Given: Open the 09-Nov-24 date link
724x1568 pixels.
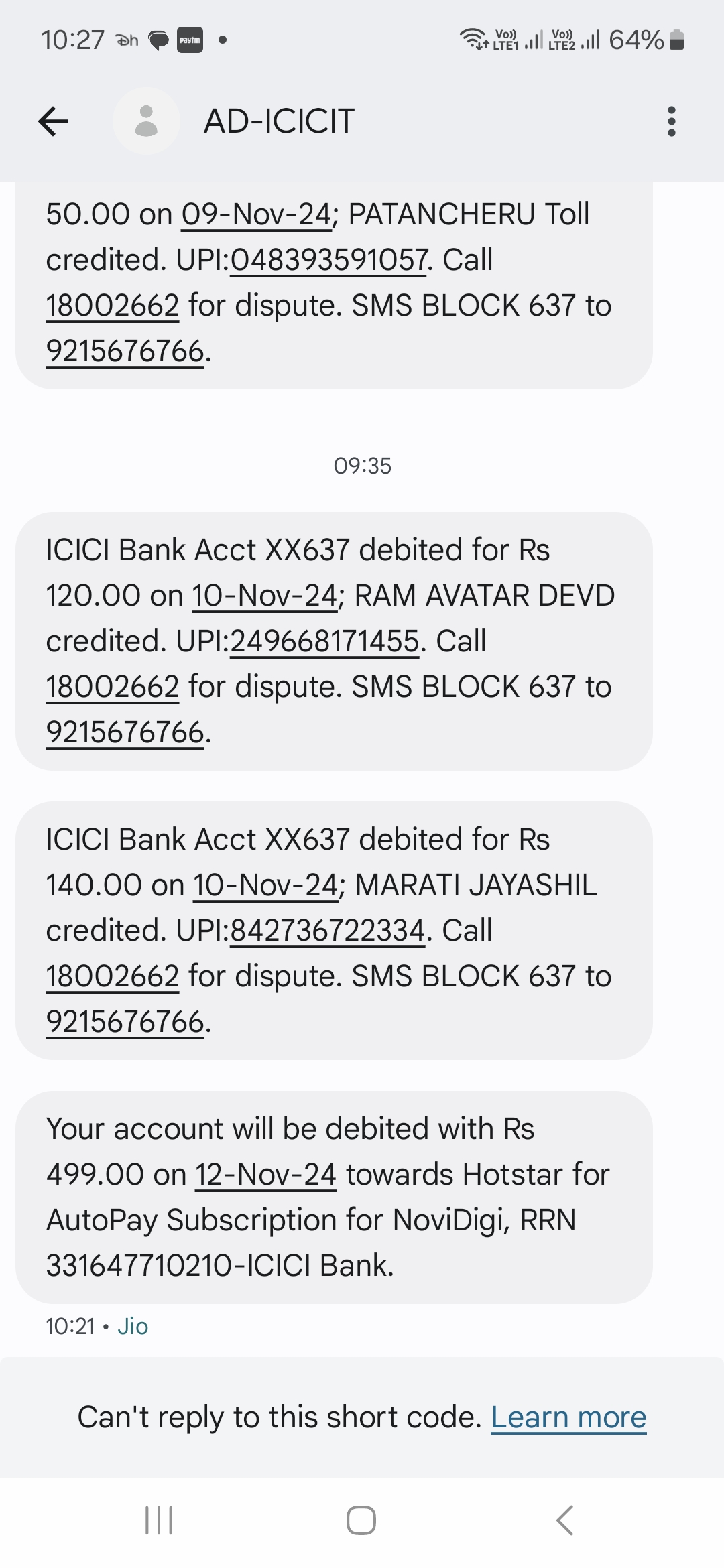Looking at the screenshot, I should point(257,215).
